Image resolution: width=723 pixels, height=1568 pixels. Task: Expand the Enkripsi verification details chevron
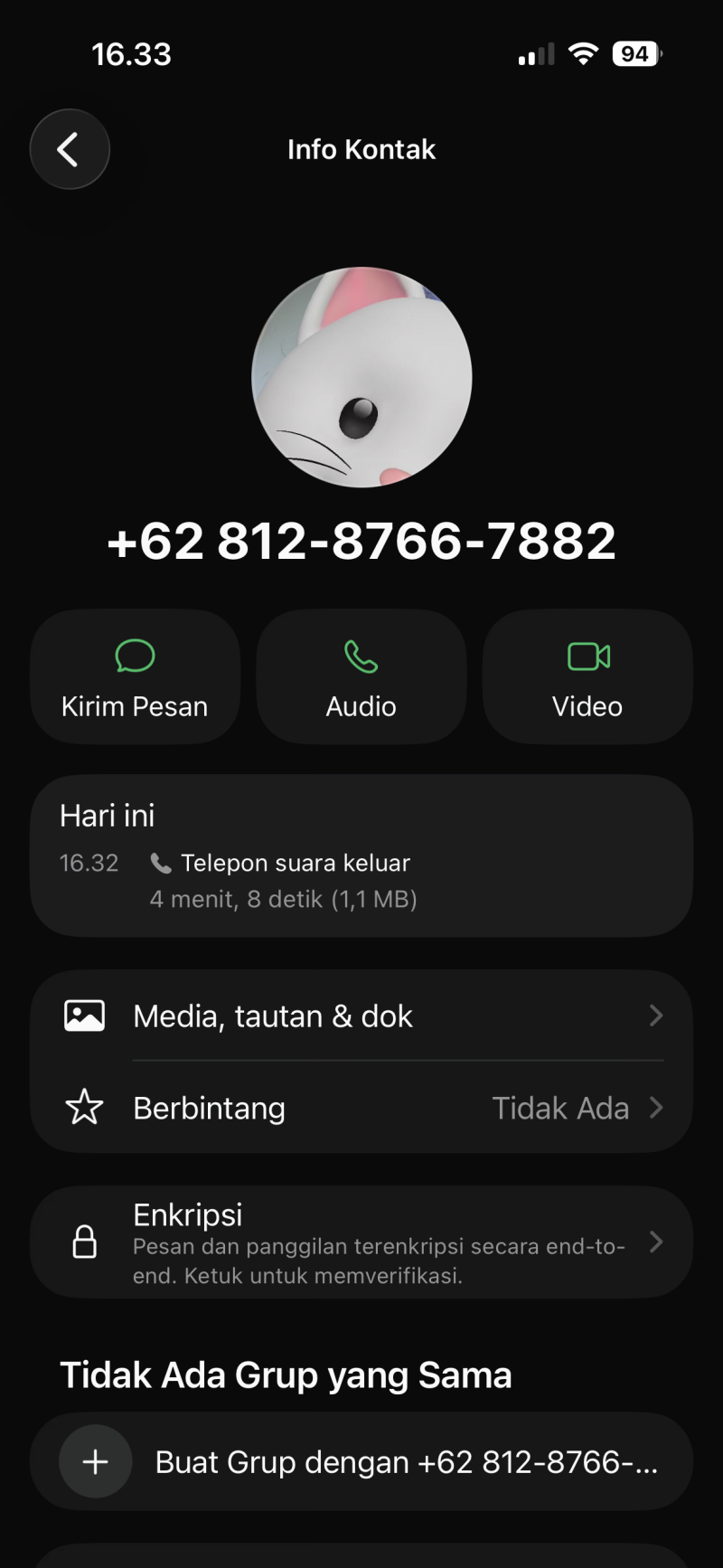coord(657,1242)
